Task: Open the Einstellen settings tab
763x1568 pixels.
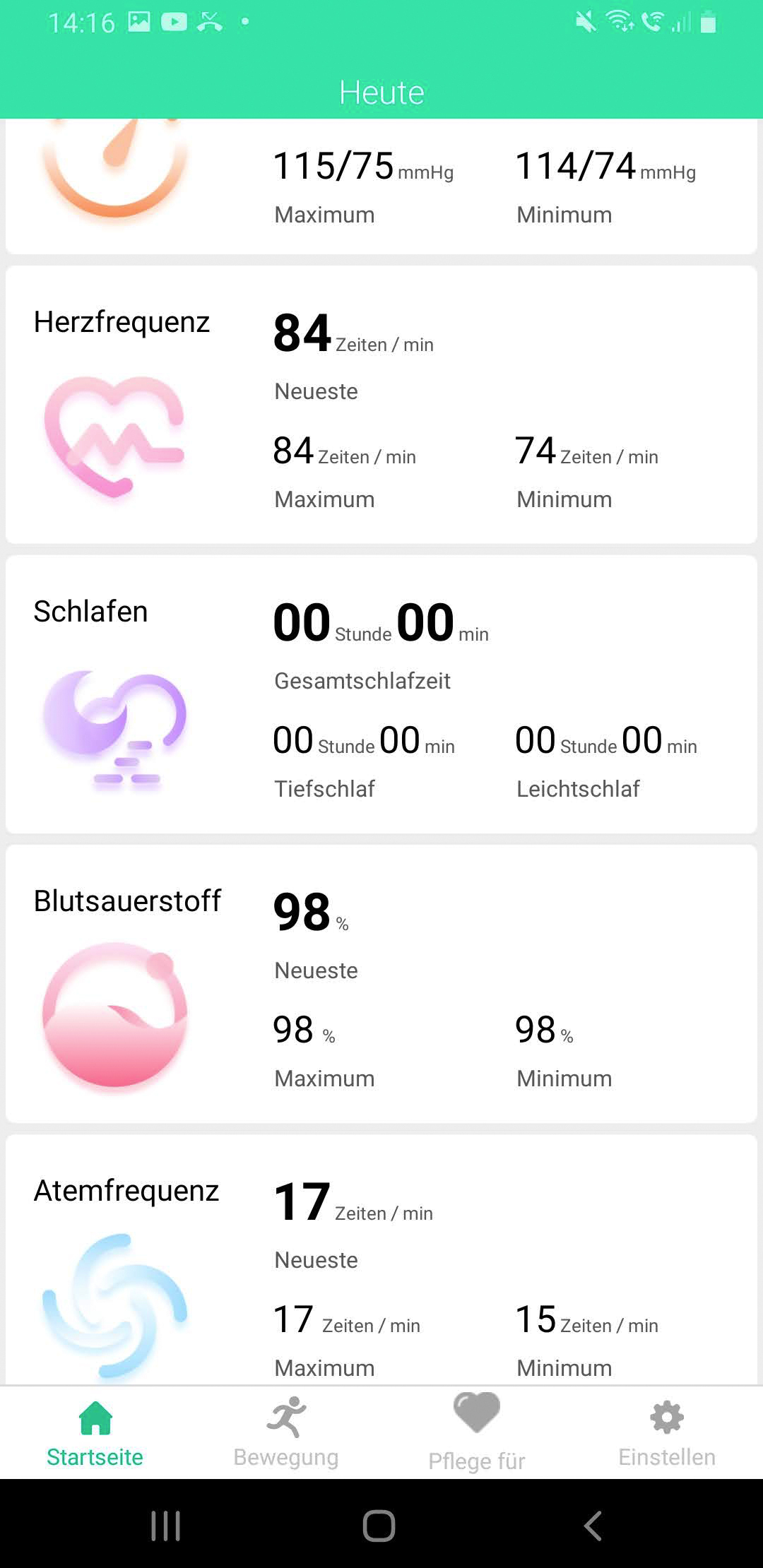Action: pyautogui.click(x=667, y=1432)
